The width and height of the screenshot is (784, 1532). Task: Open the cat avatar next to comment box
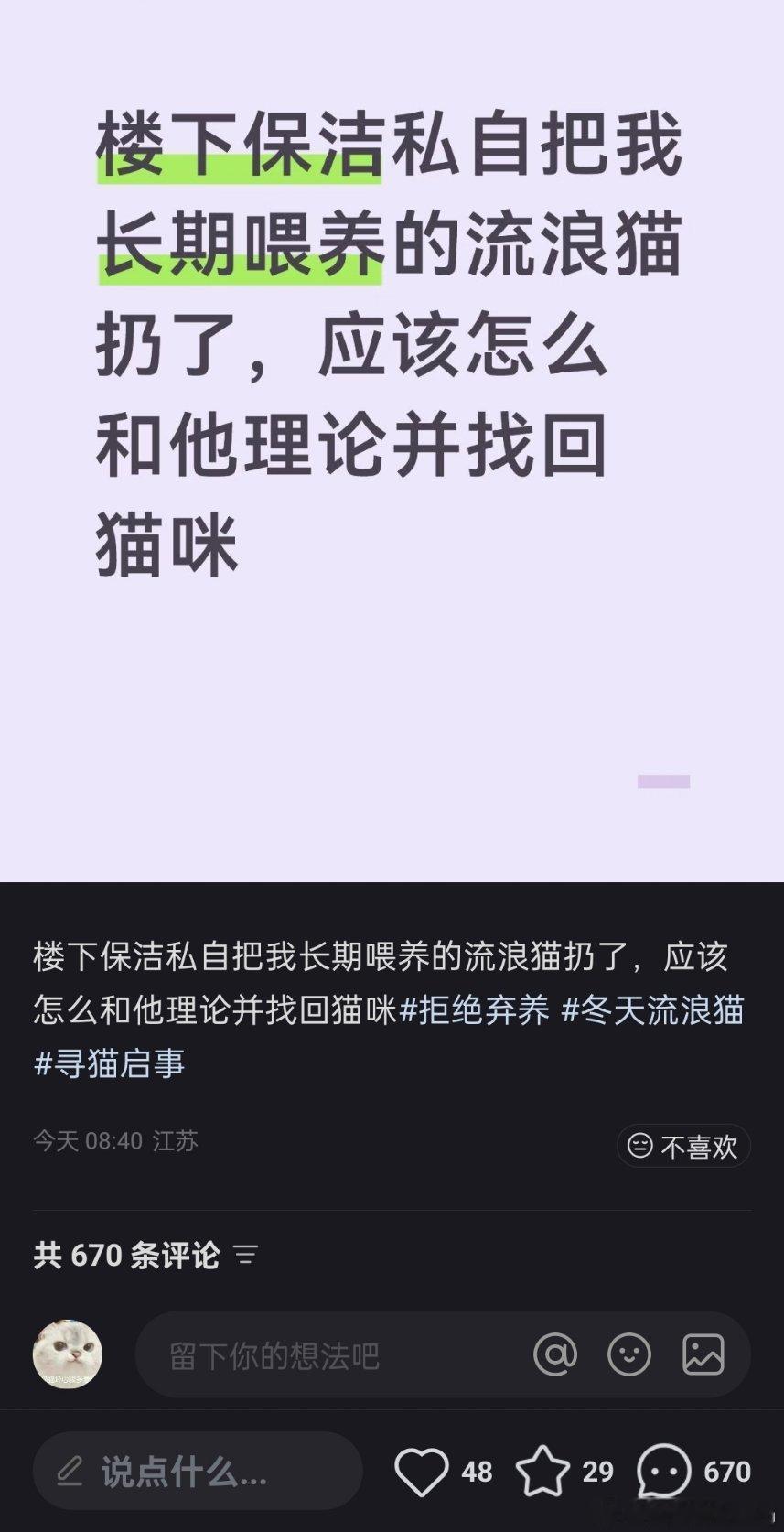[x=69, y=1354]
